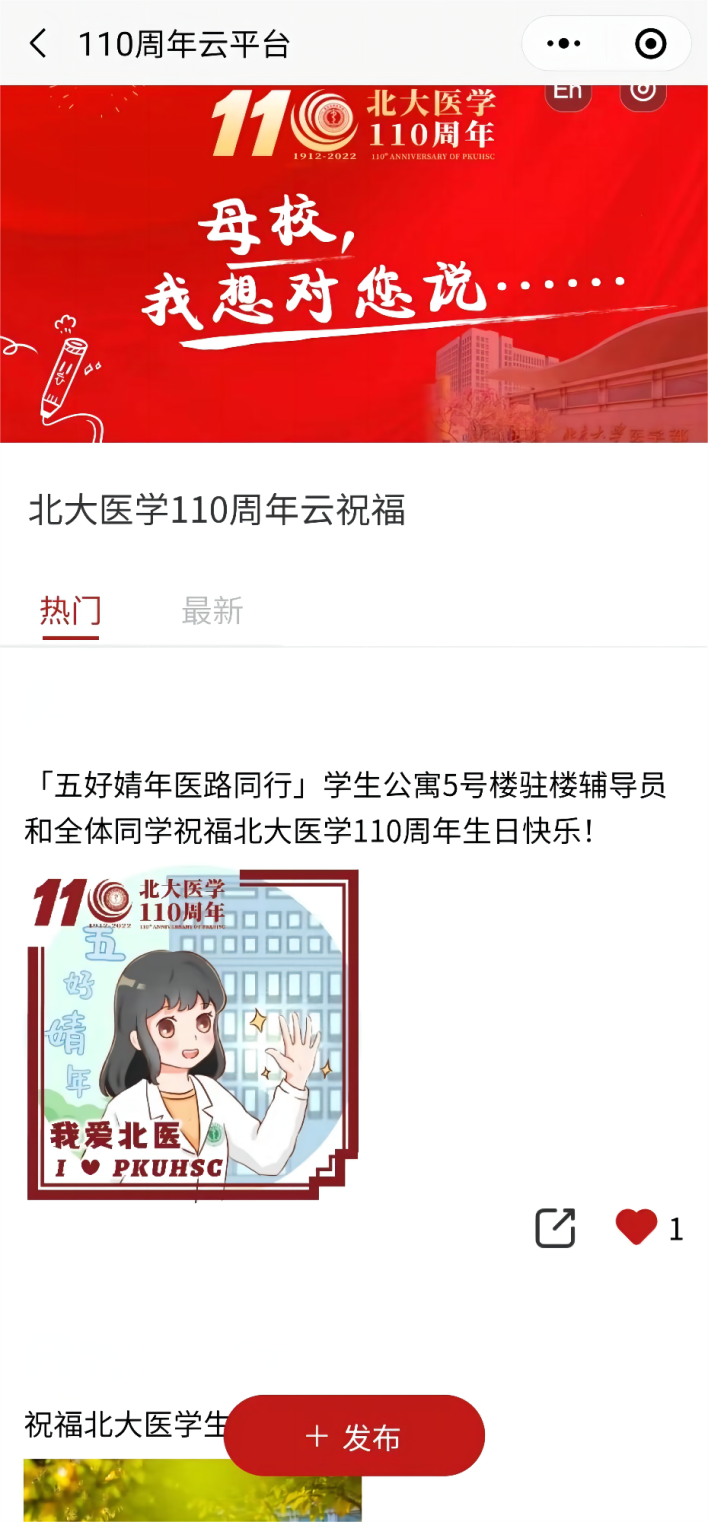Open the mini program's three-dot menu
The height and width of the screenshot is (1522, 708).
tap(564, 44)
